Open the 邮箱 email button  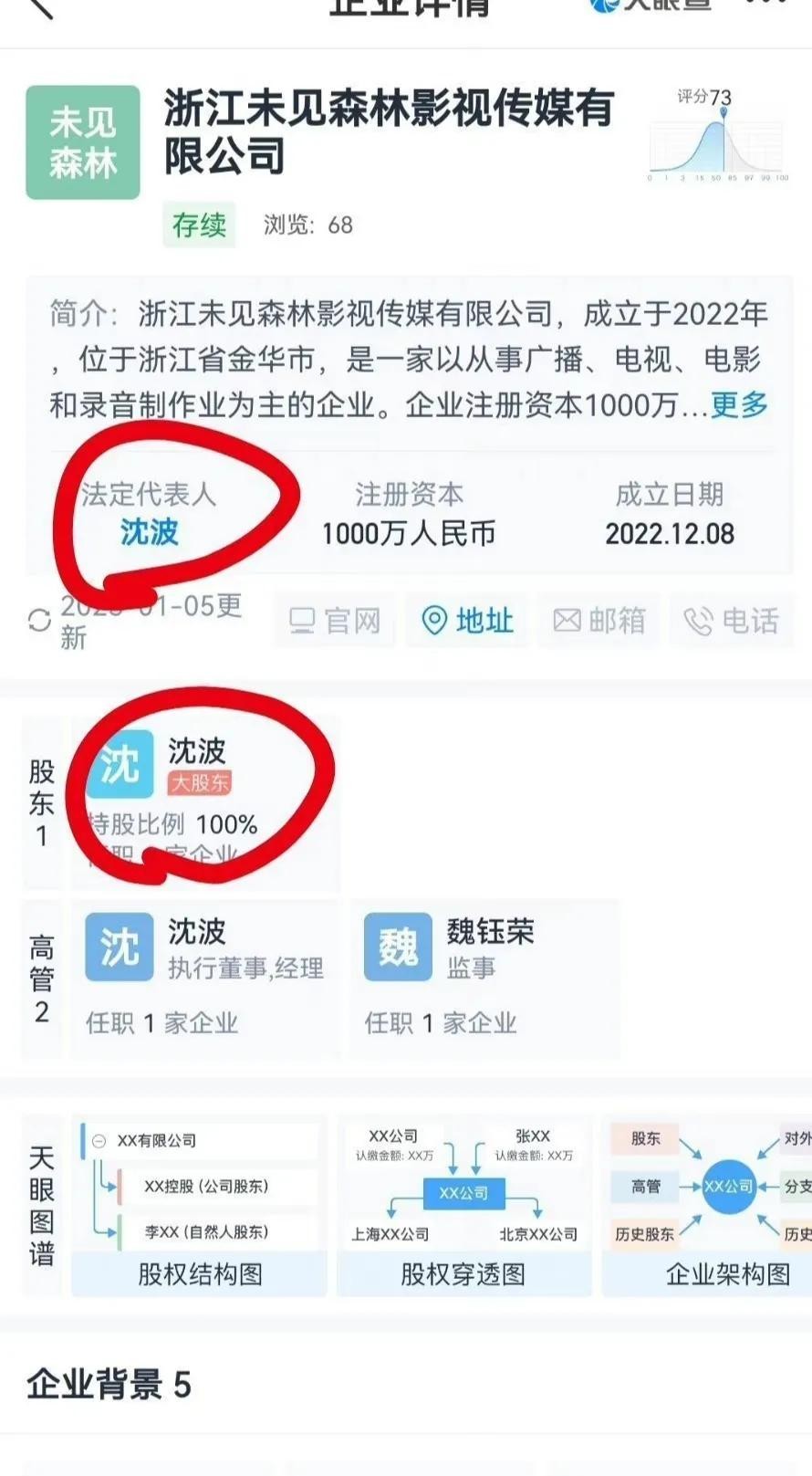coord(599,622)
